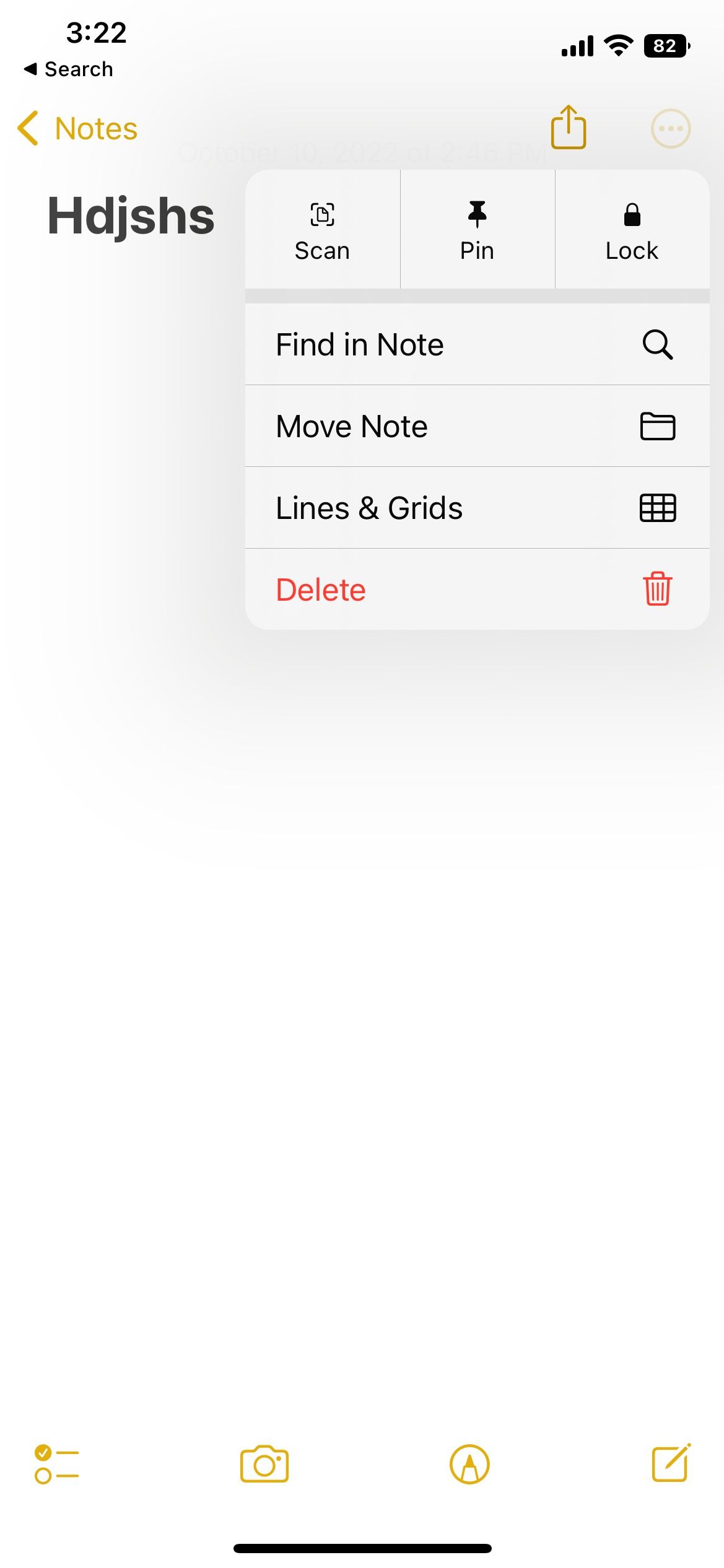This screenshot has height=1568, width=724.
Task: Select Find in Note
Action: tap(477, 344)
